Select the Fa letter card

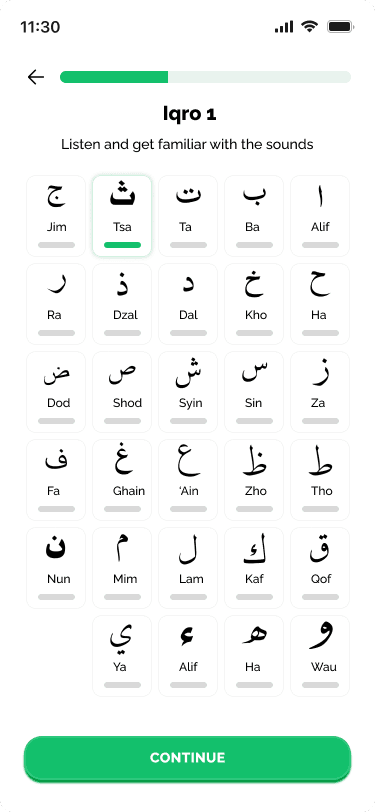tap(56, 480)
